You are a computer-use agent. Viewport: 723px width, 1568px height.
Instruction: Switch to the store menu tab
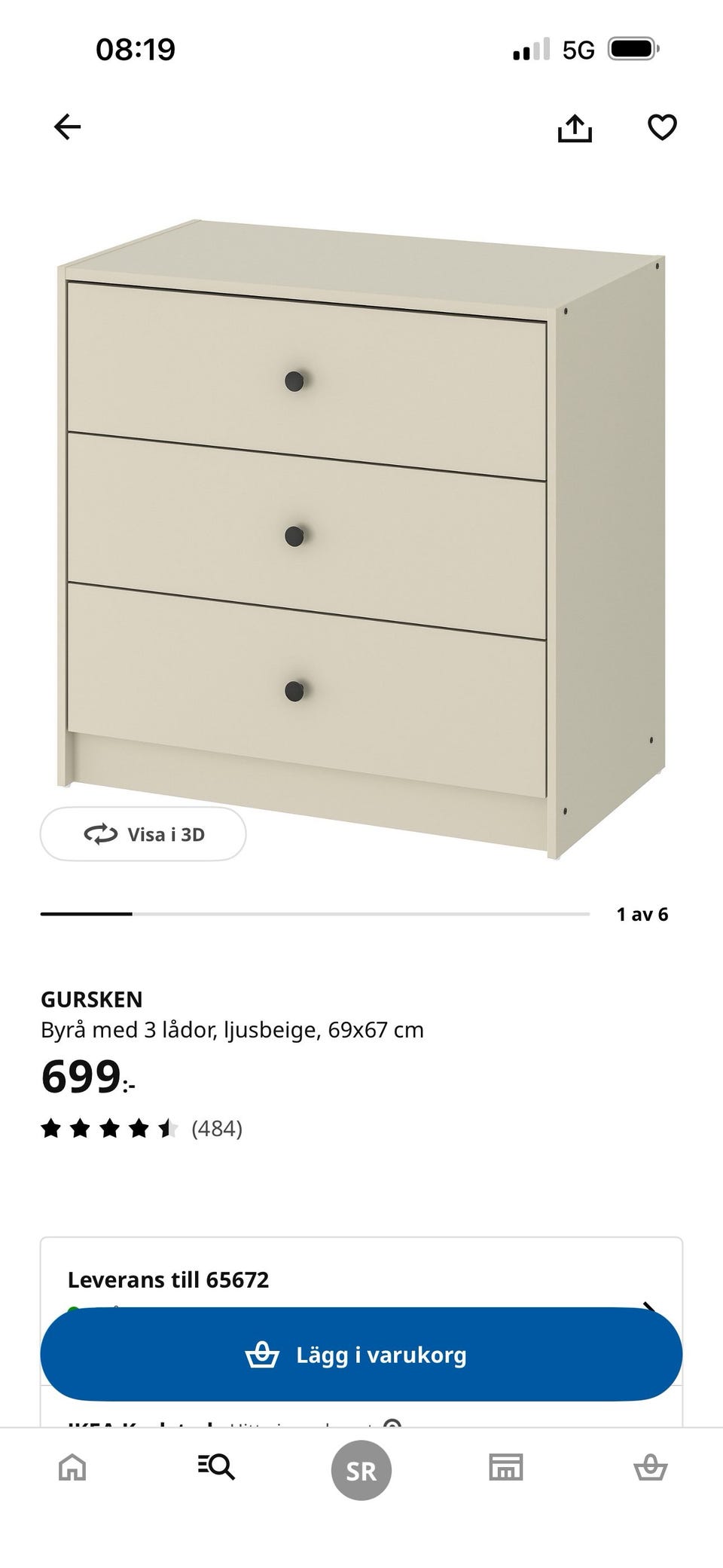[505, 1468]
